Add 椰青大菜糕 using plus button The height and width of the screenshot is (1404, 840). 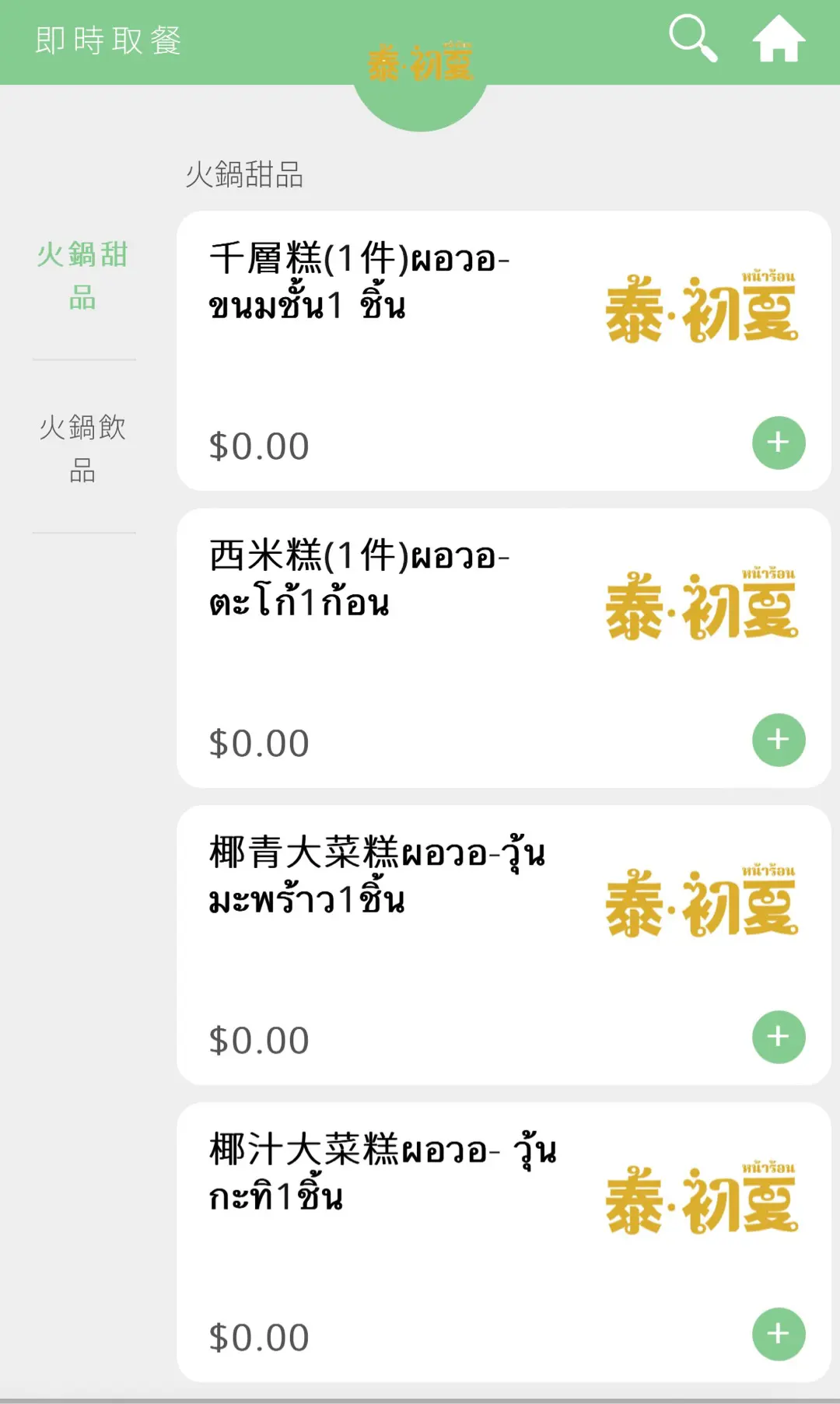(779, 1037)
